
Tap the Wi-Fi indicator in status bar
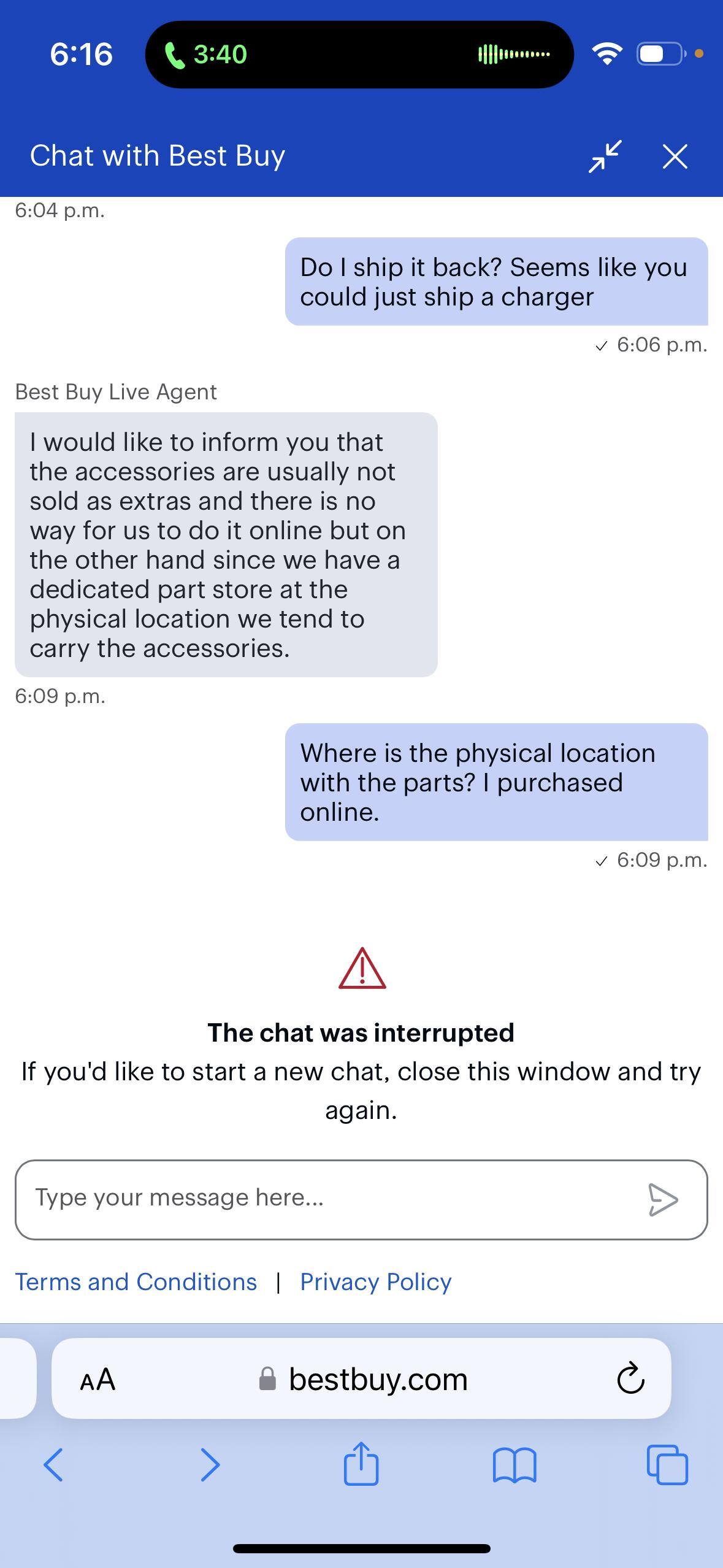point(607,54)
